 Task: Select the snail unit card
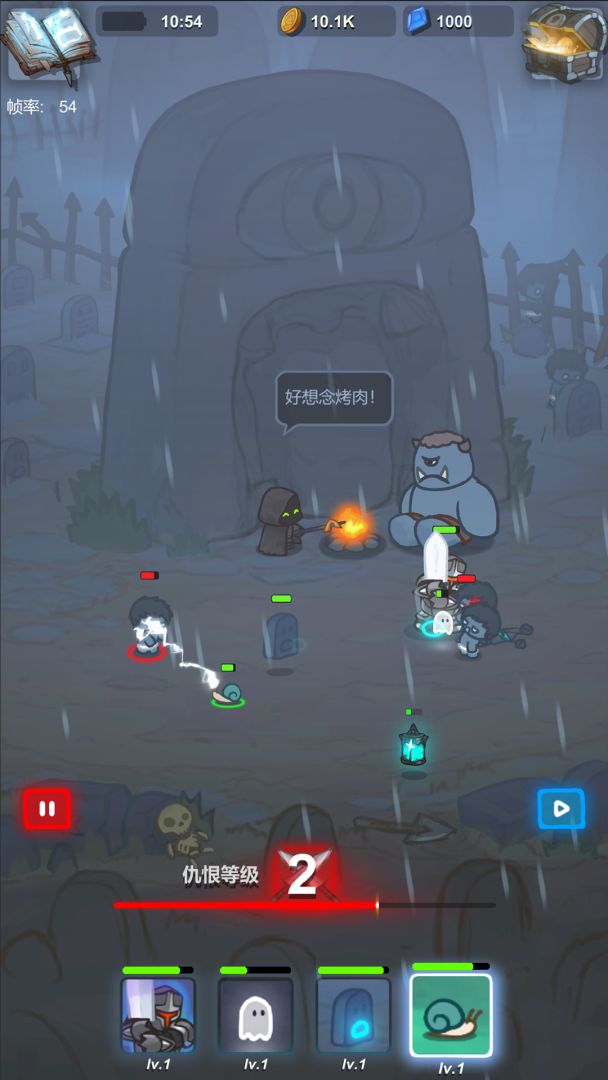pyautogui.click(x=451, y=1014)
